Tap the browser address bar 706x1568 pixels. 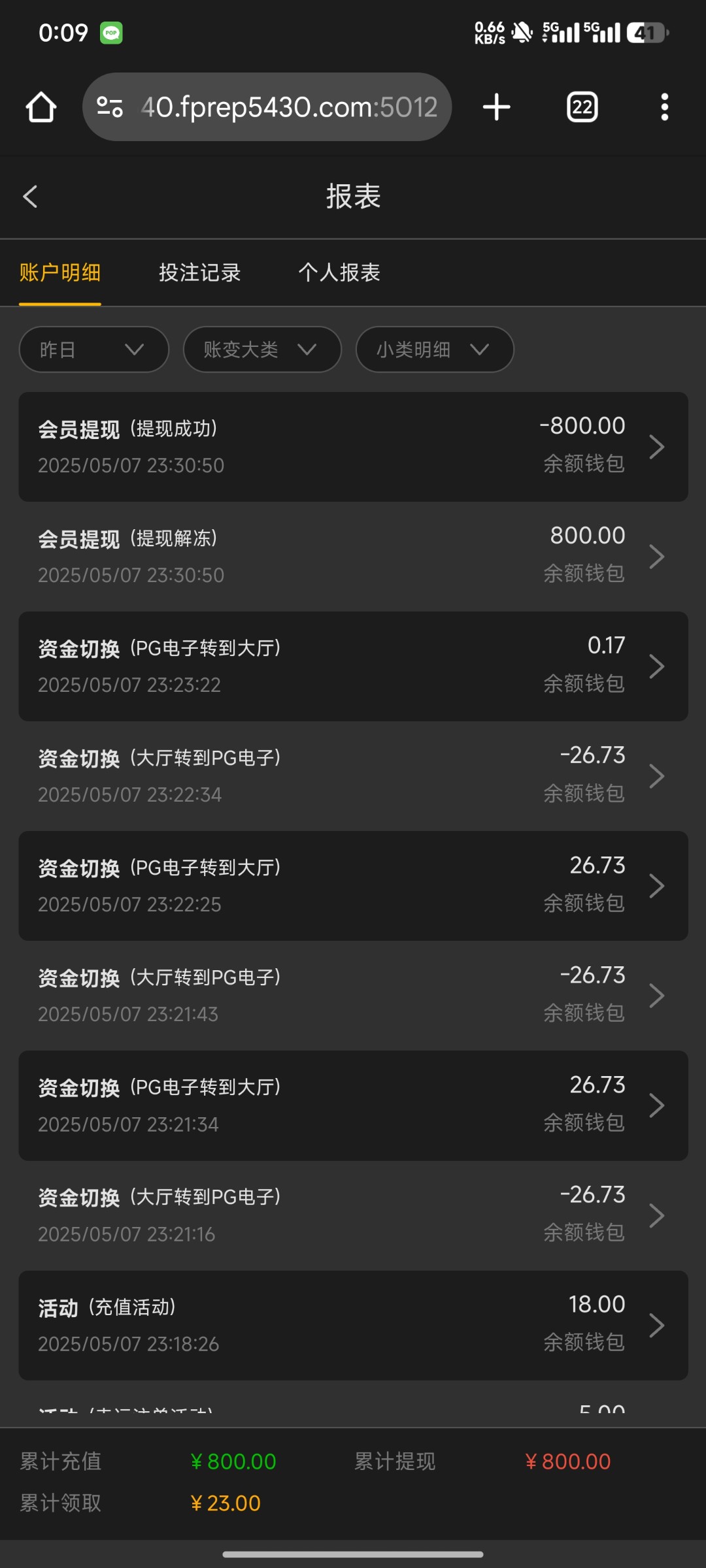click(x=281, y=107)
